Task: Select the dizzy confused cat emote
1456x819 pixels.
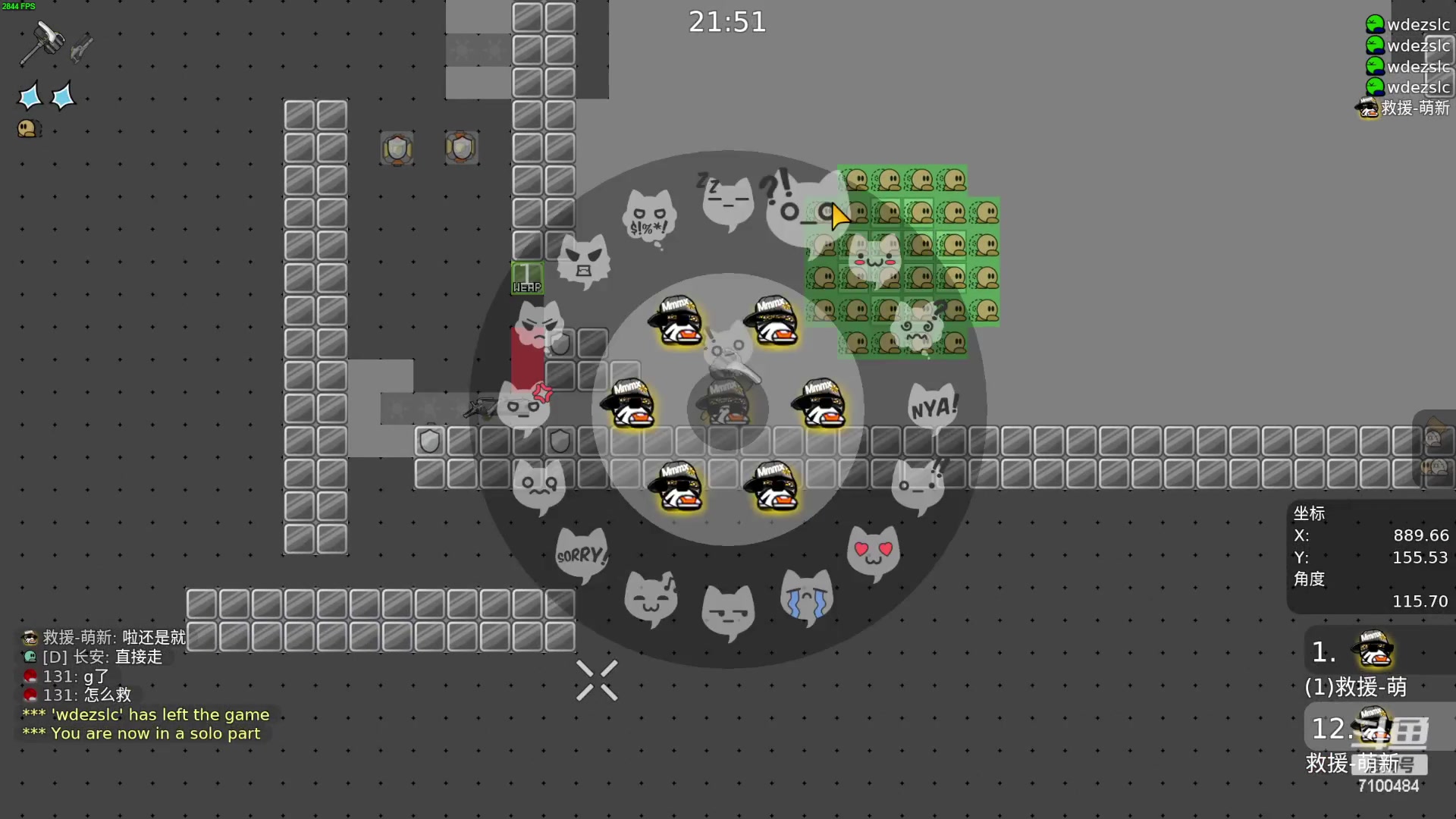Action: [x=916, y=328]
